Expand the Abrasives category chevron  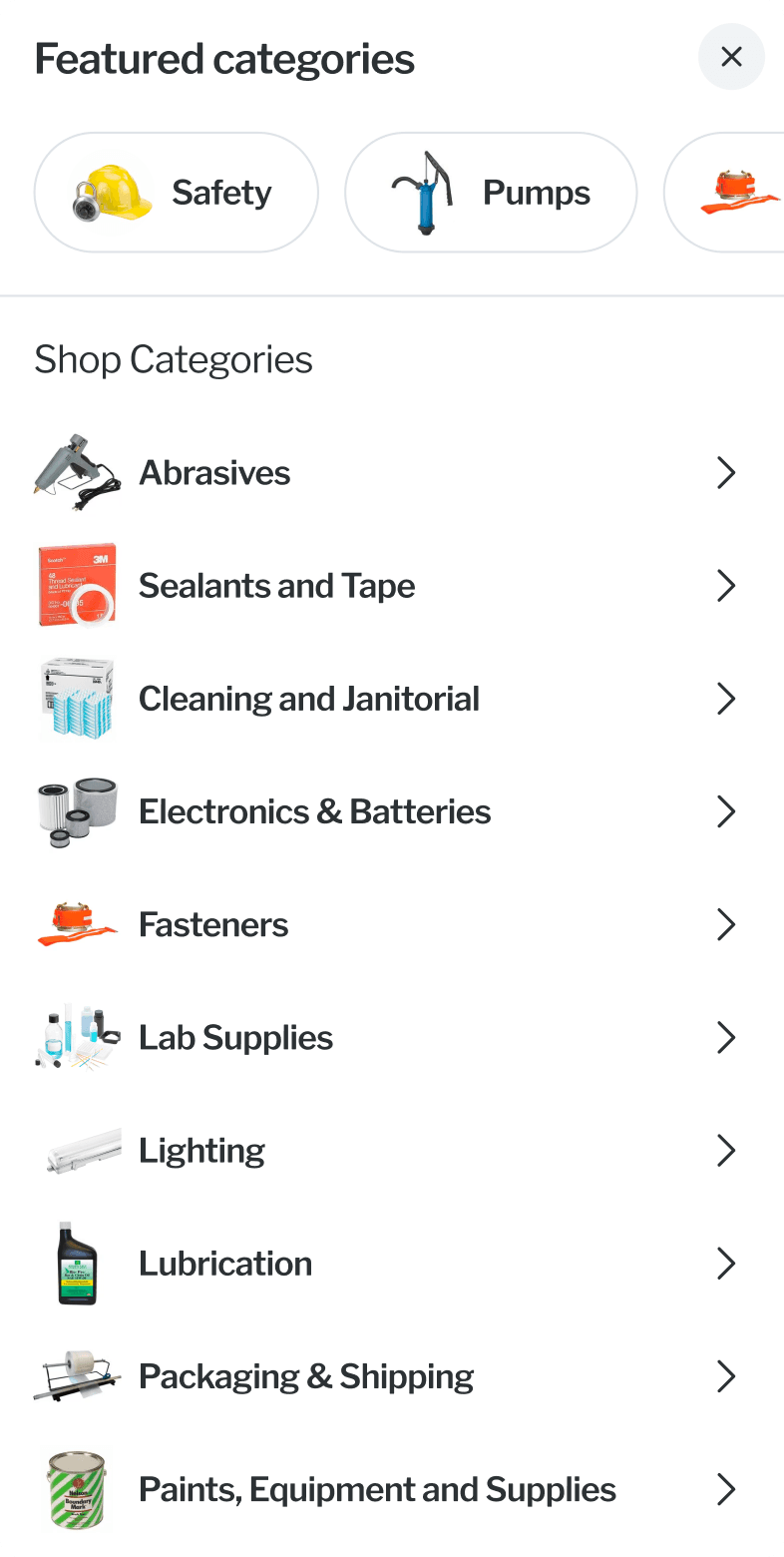(x=726, y=472)
